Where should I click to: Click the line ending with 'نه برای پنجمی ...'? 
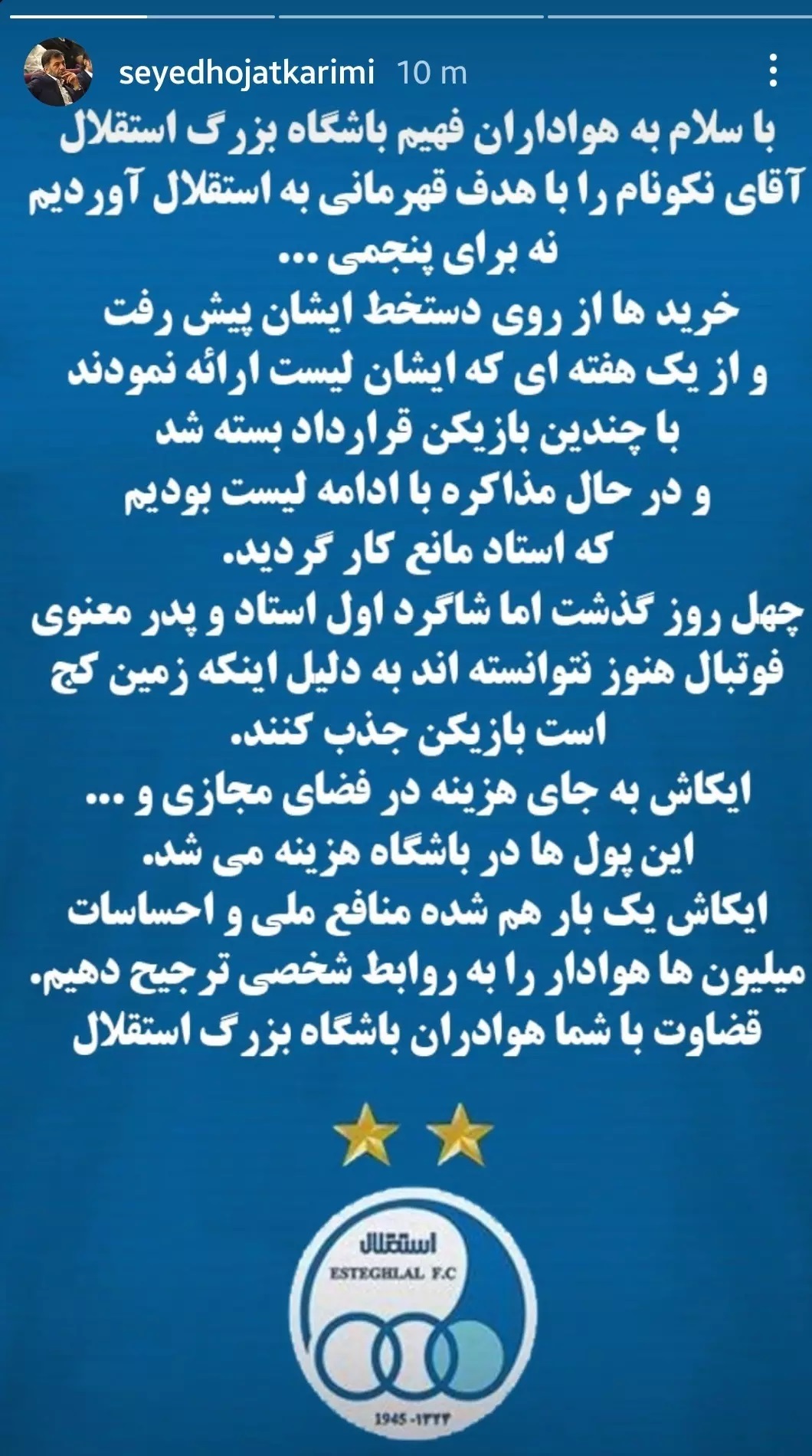pos(406,249)
